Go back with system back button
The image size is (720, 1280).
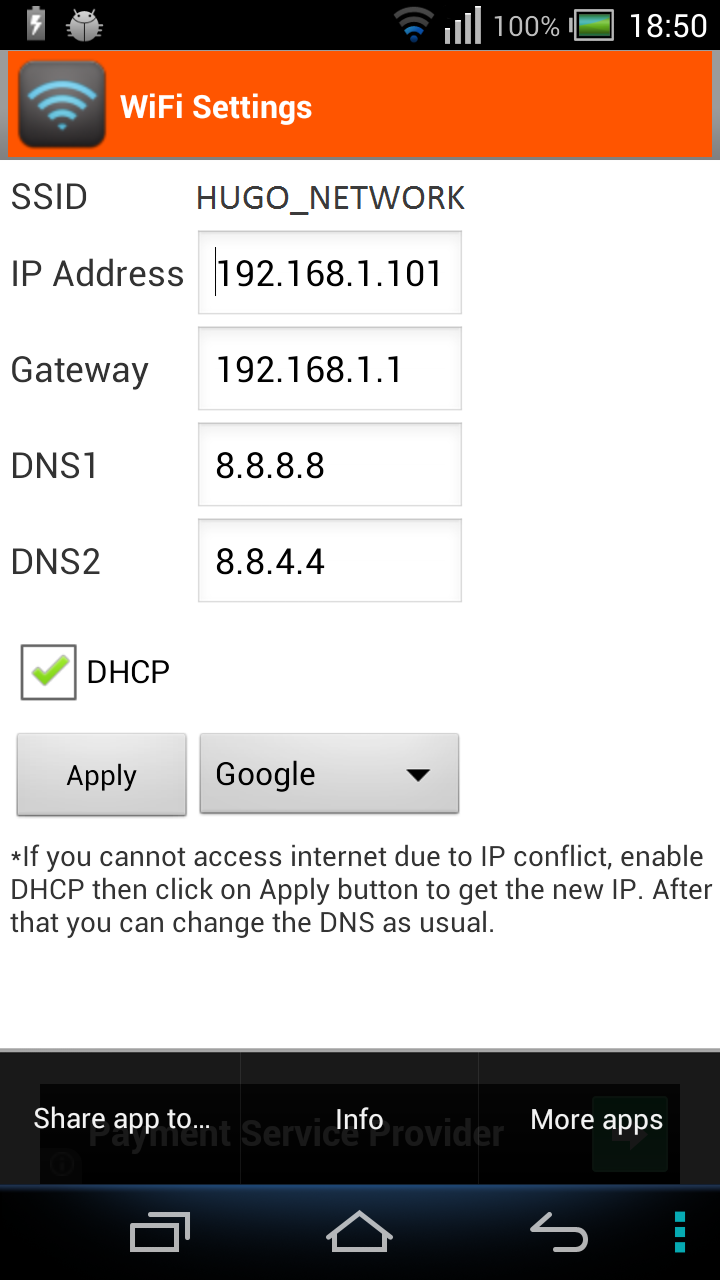coord(558,1232)
